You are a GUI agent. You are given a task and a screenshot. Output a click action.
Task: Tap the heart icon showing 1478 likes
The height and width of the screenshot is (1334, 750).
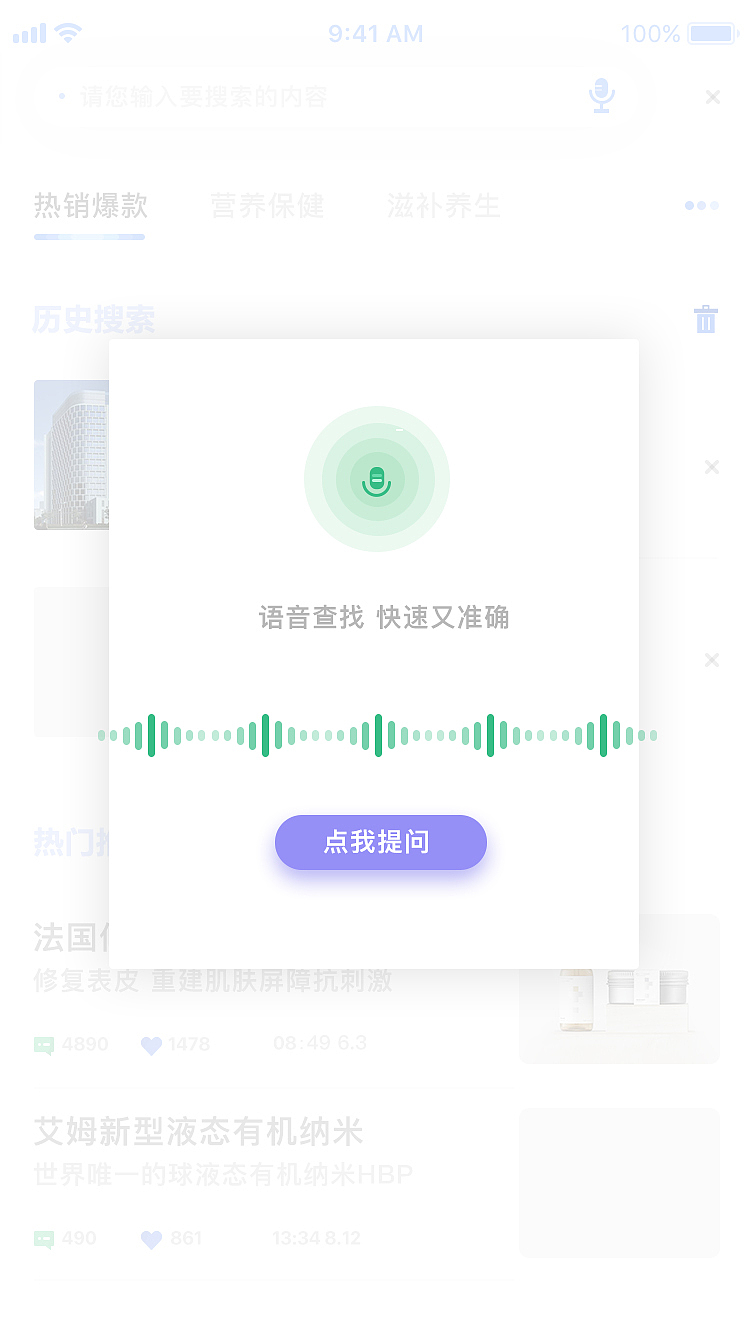152,1045
